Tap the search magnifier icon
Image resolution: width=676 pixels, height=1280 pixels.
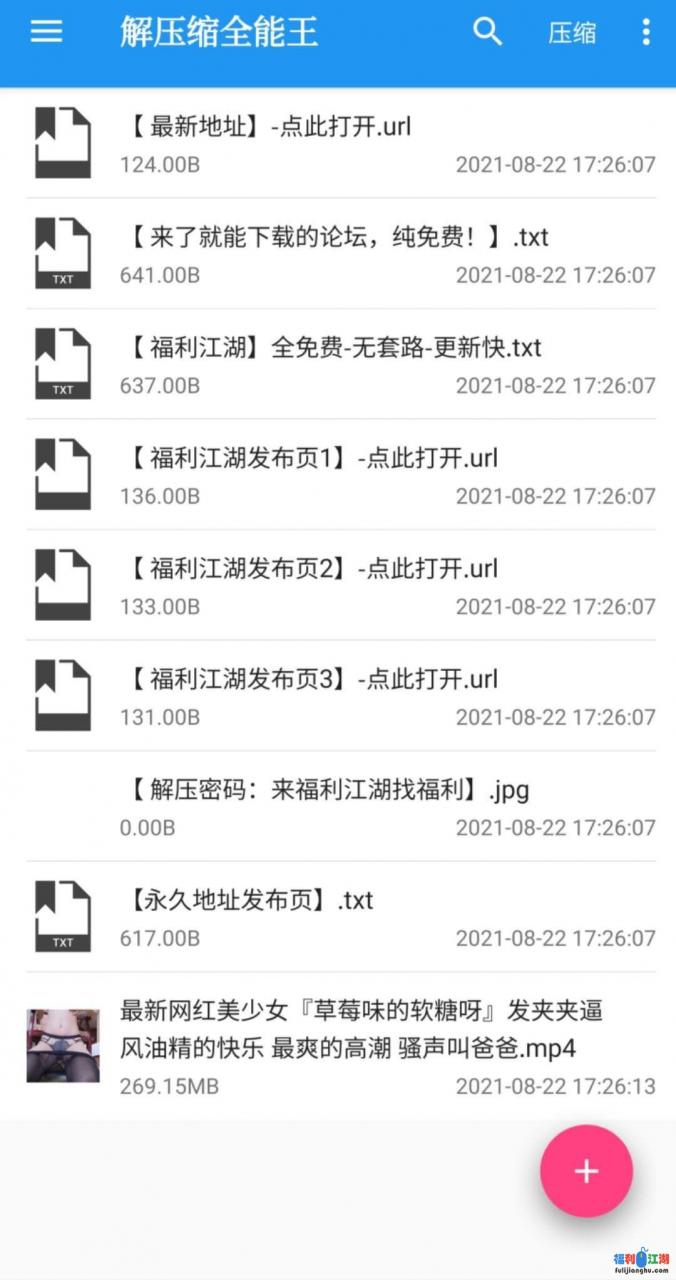point(487,32)
